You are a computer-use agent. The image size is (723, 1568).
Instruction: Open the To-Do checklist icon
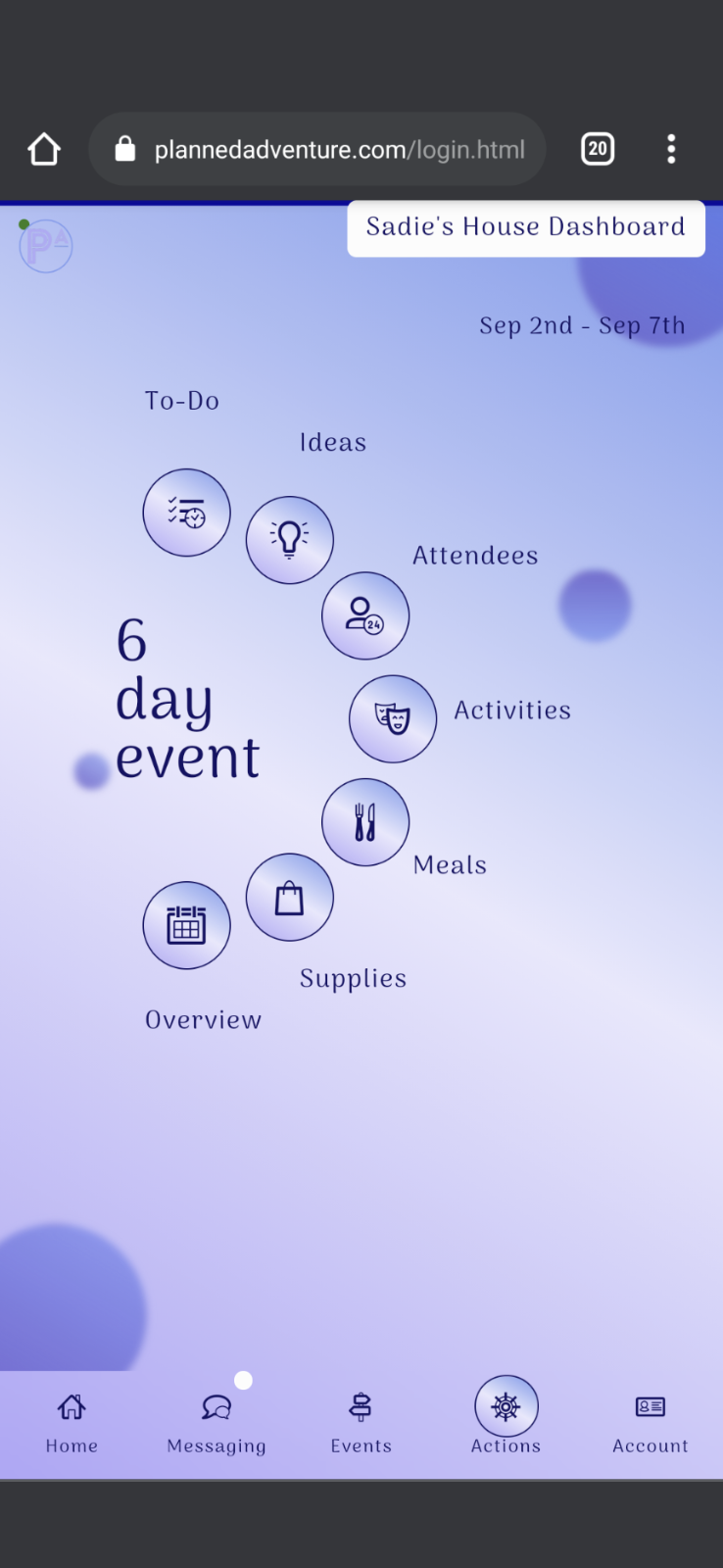click(186, 512)
